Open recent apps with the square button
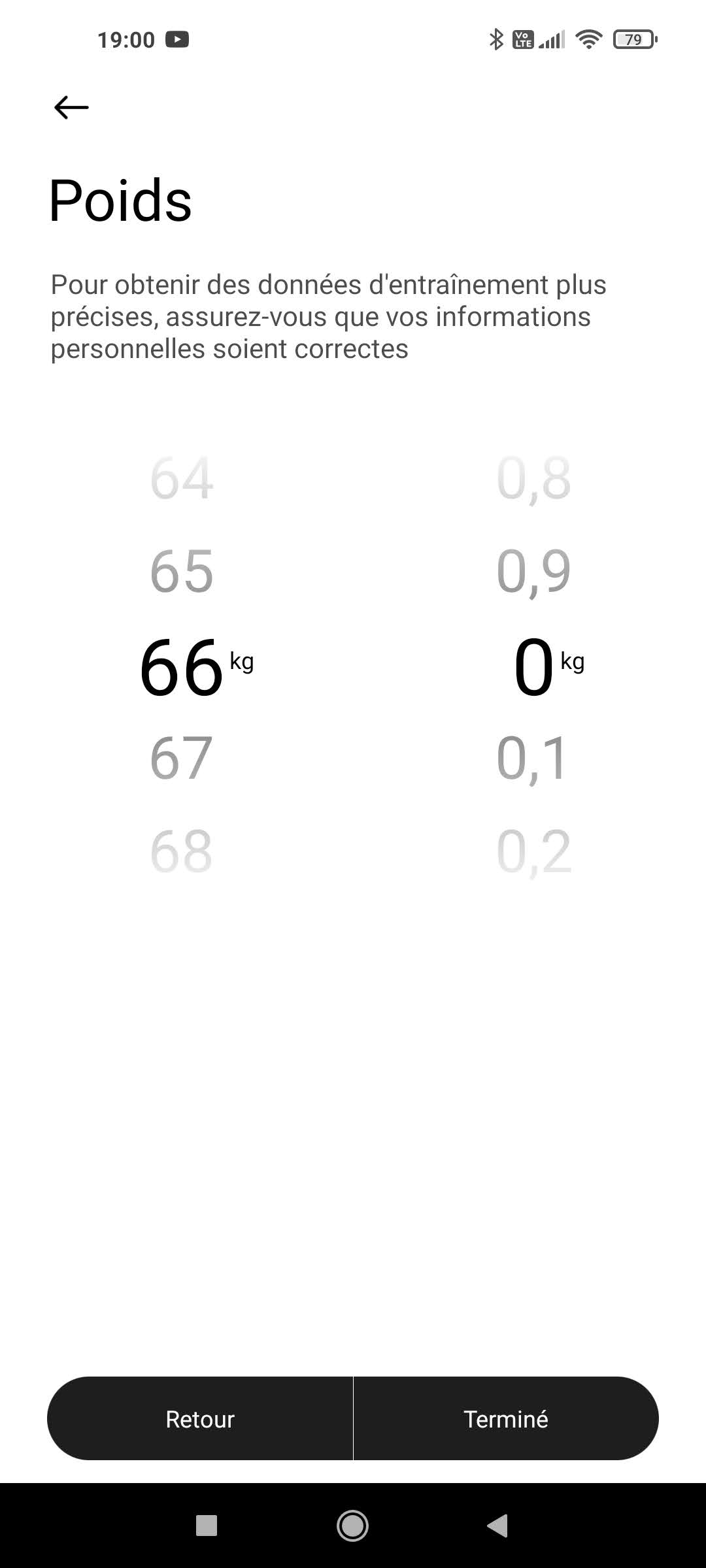The image size is (706, 1568). 207,1526
